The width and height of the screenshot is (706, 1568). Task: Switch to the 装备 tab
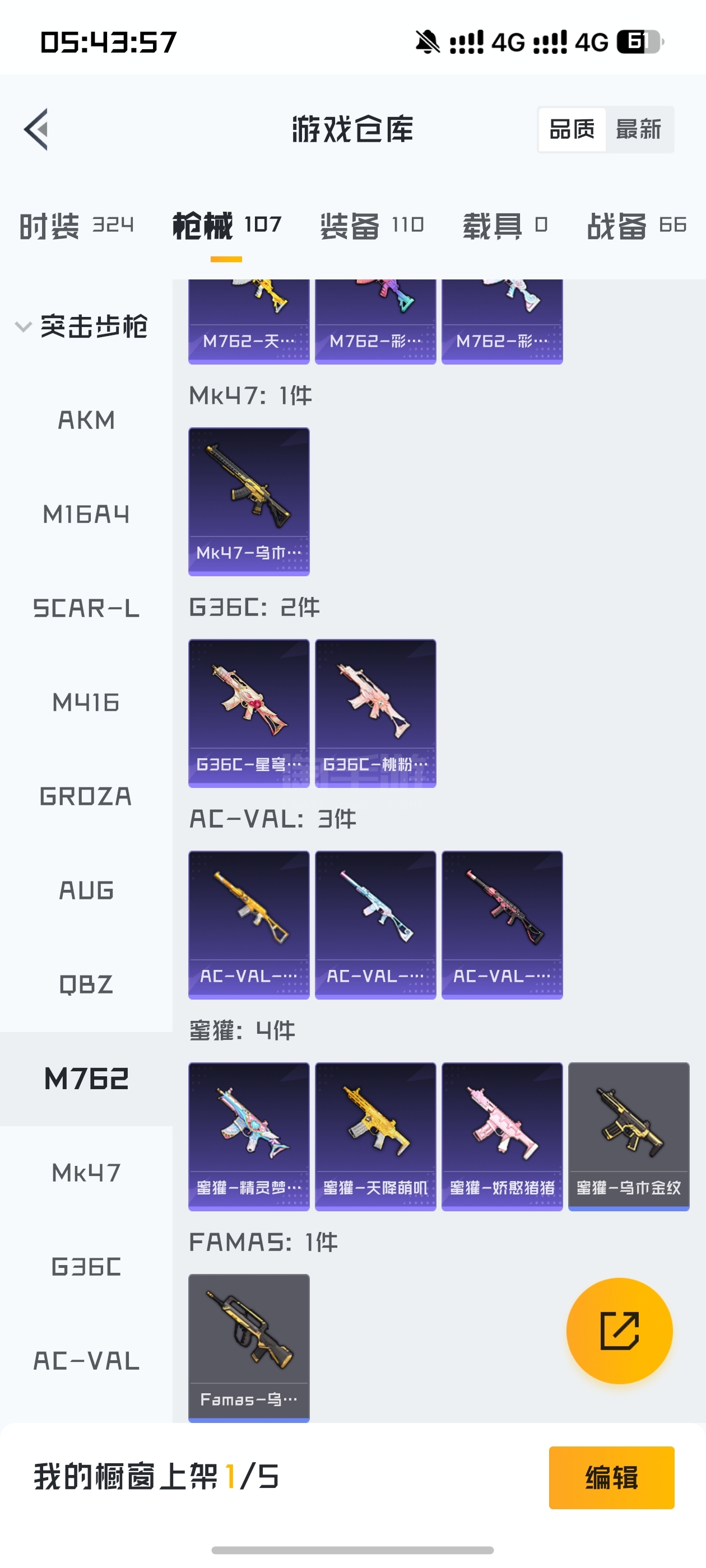click(371, 226)
